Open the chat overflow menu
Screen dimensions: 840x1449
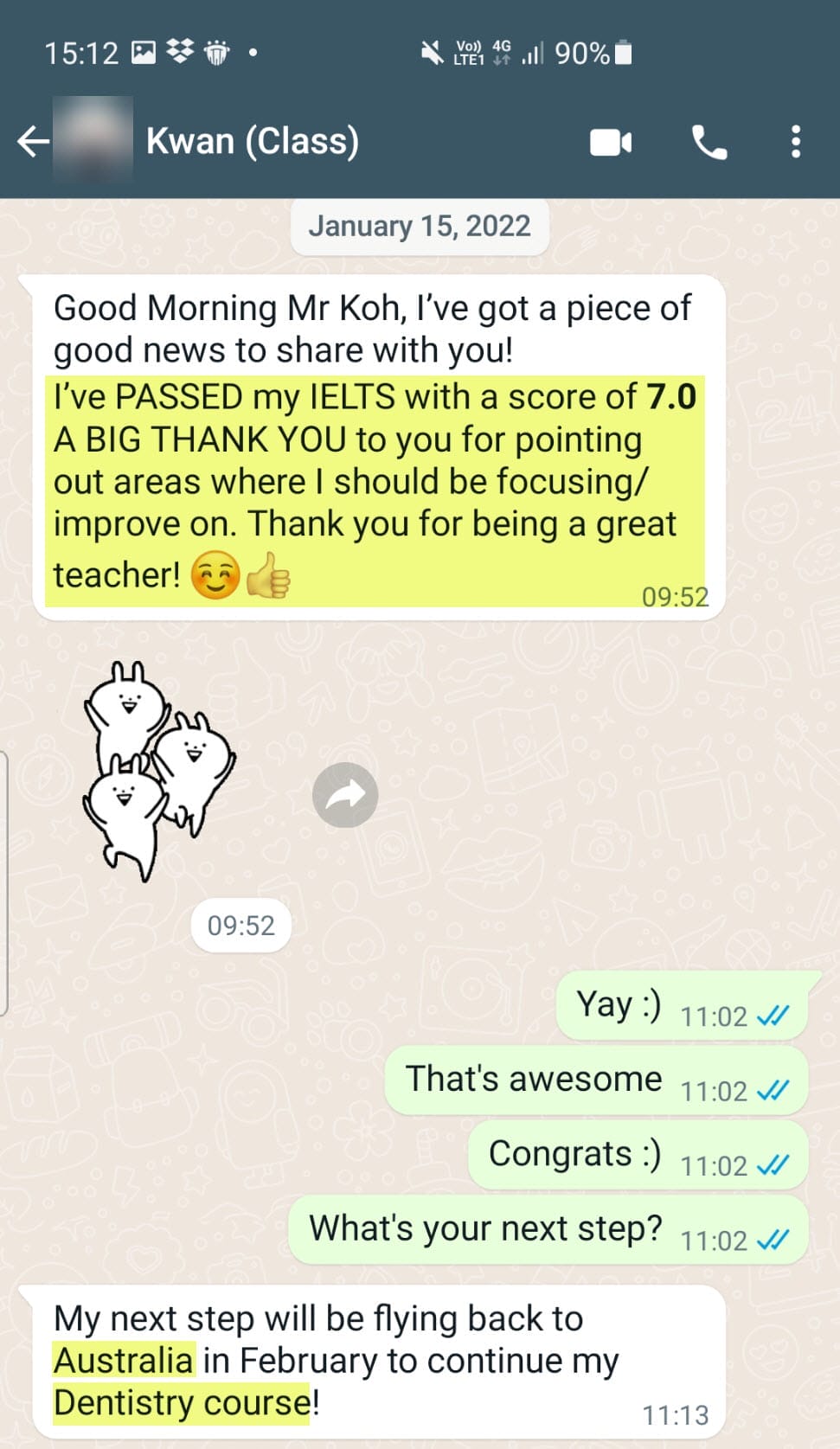coord(796,142)
